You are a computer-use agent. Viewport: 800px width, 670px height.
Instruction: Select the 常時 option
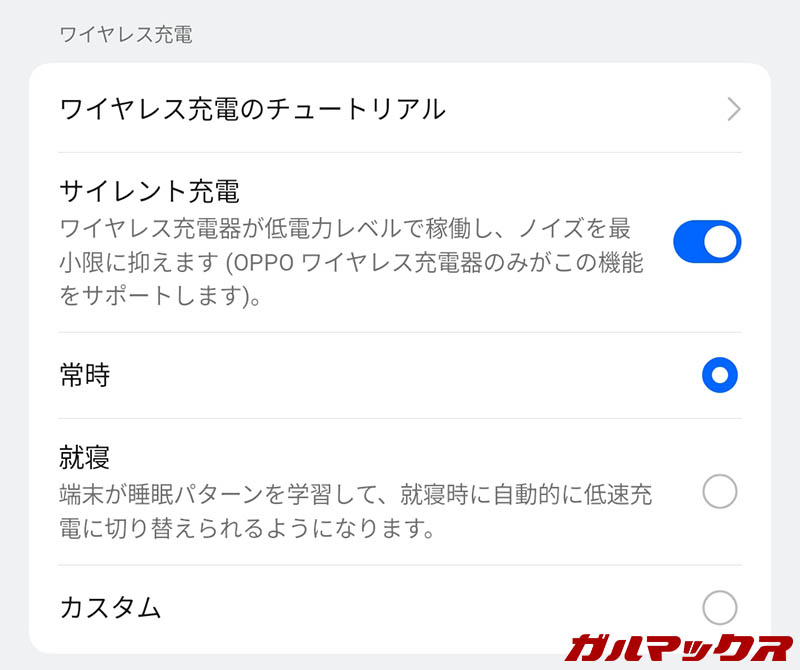[x=719, y=376]
